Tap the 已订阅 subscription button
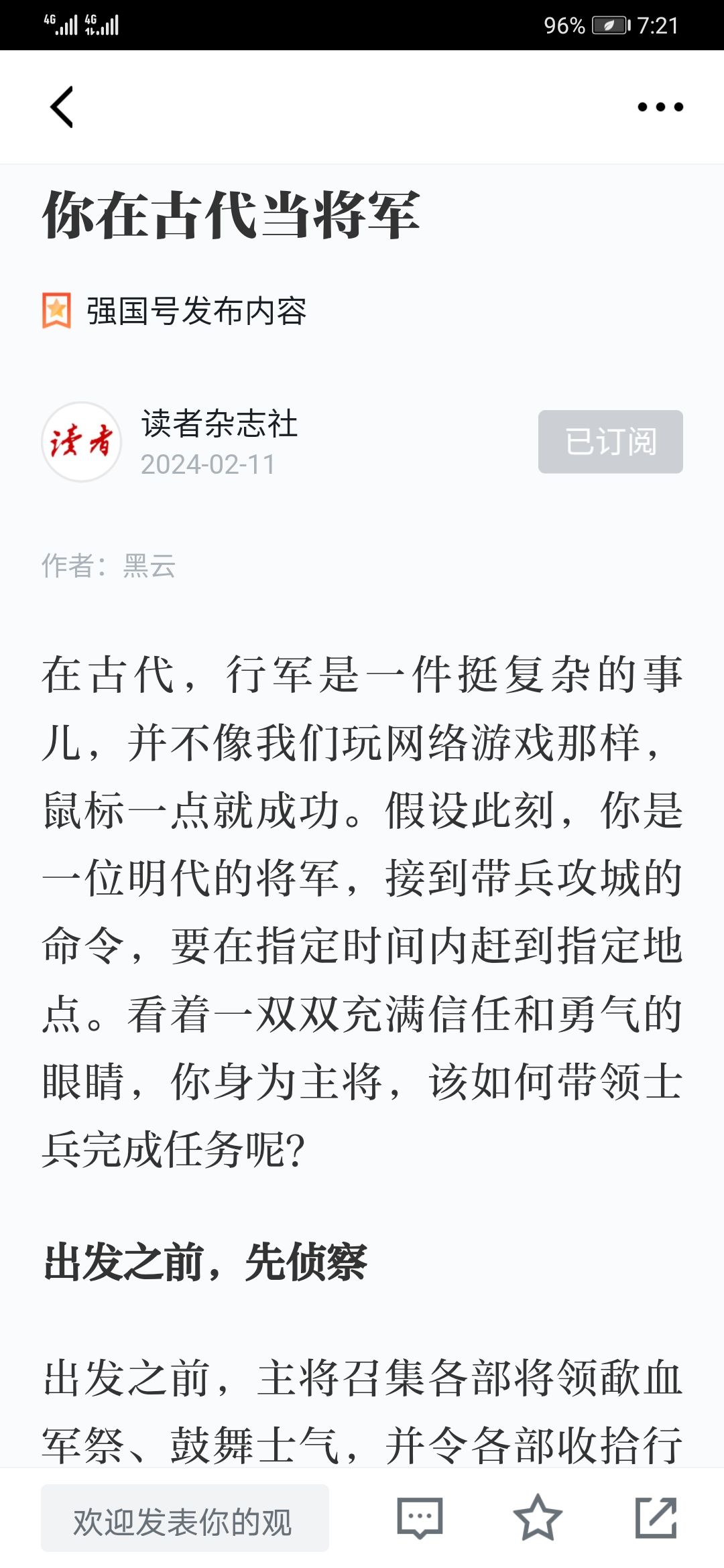 [x=610, y=442]
